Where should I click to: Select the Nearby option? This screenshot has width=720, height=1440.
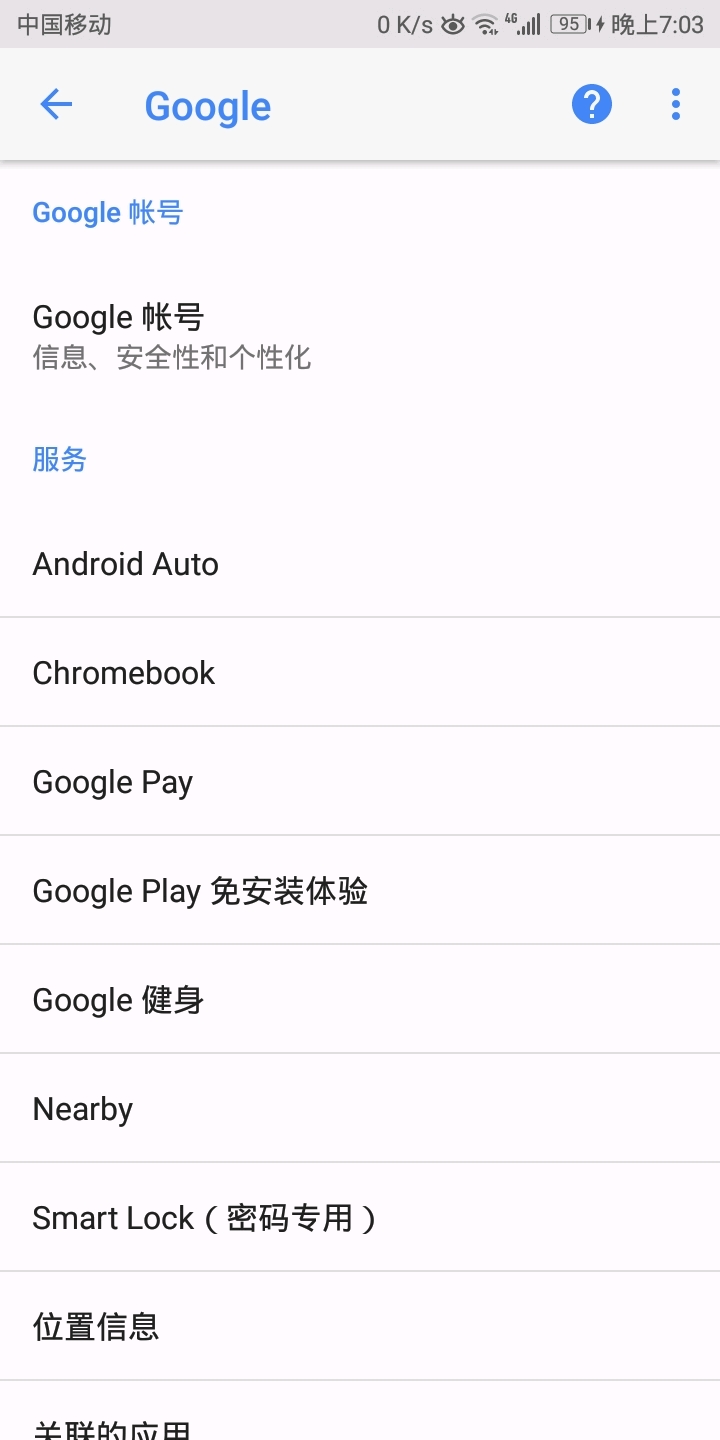point(360,1109)
